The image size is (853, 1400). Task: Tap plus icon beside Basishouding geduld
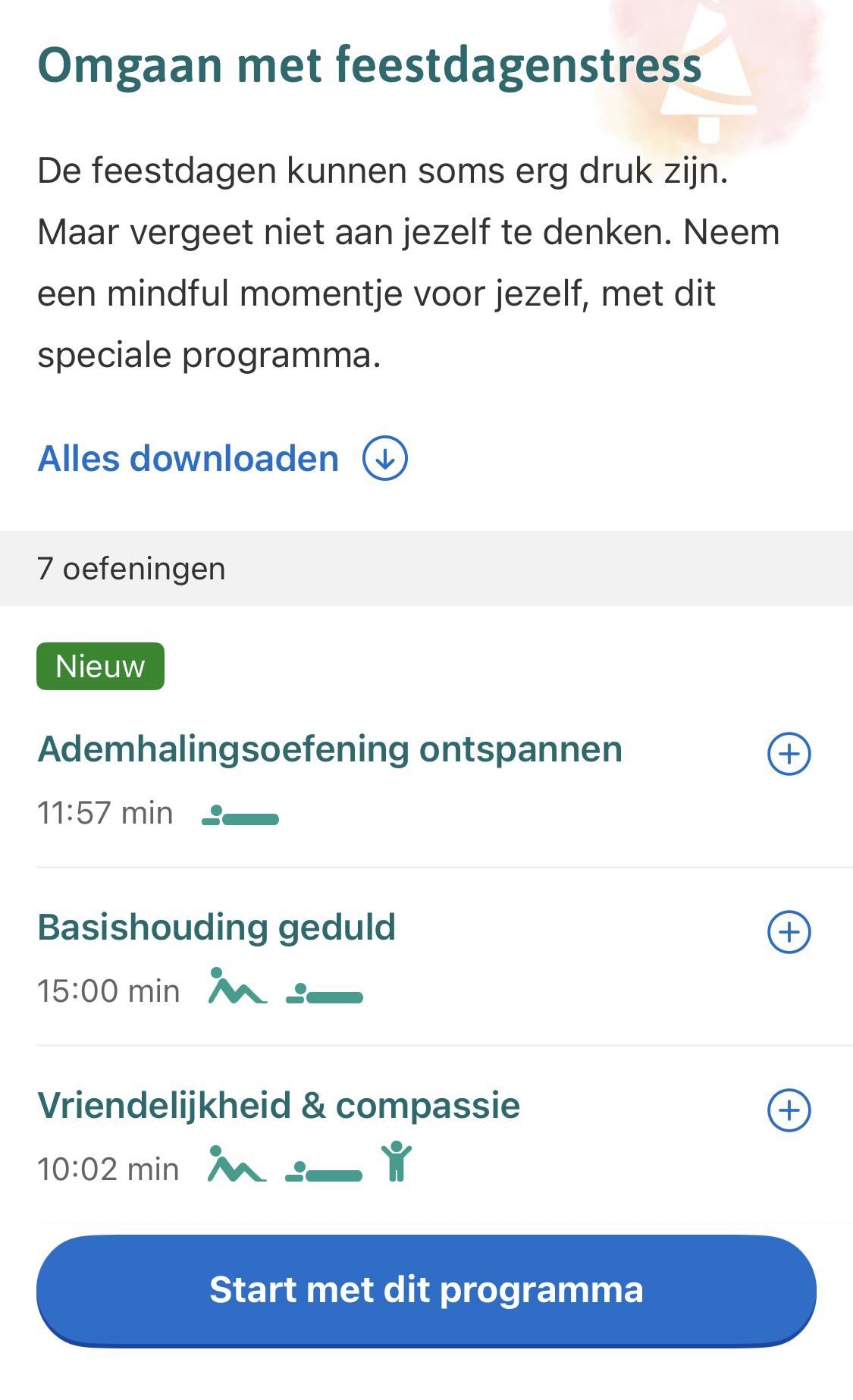789,932
